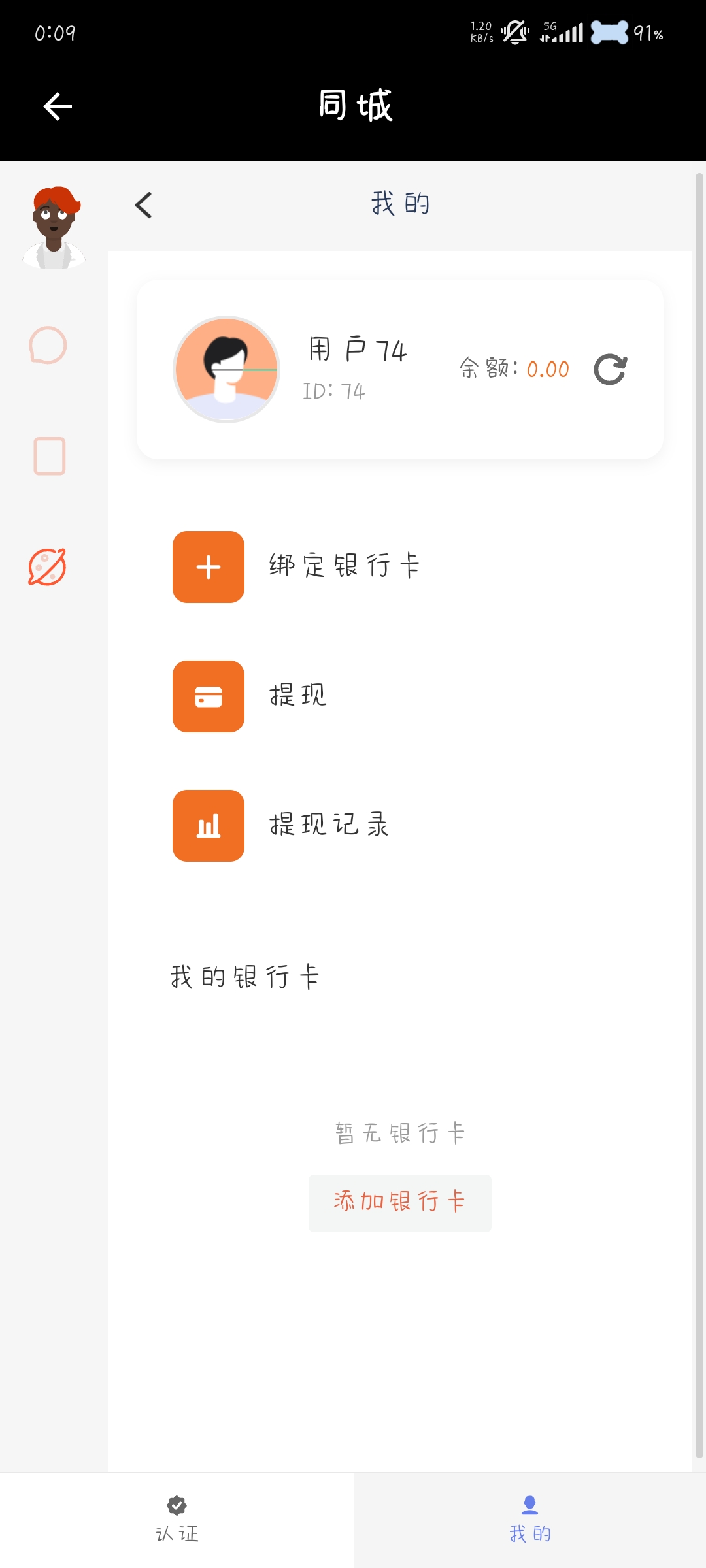Select the 我的 bottom tab
Image resolution: width=706 pixels, height=1568 pixels.
pyautogui.click(x=530, y=1520)
